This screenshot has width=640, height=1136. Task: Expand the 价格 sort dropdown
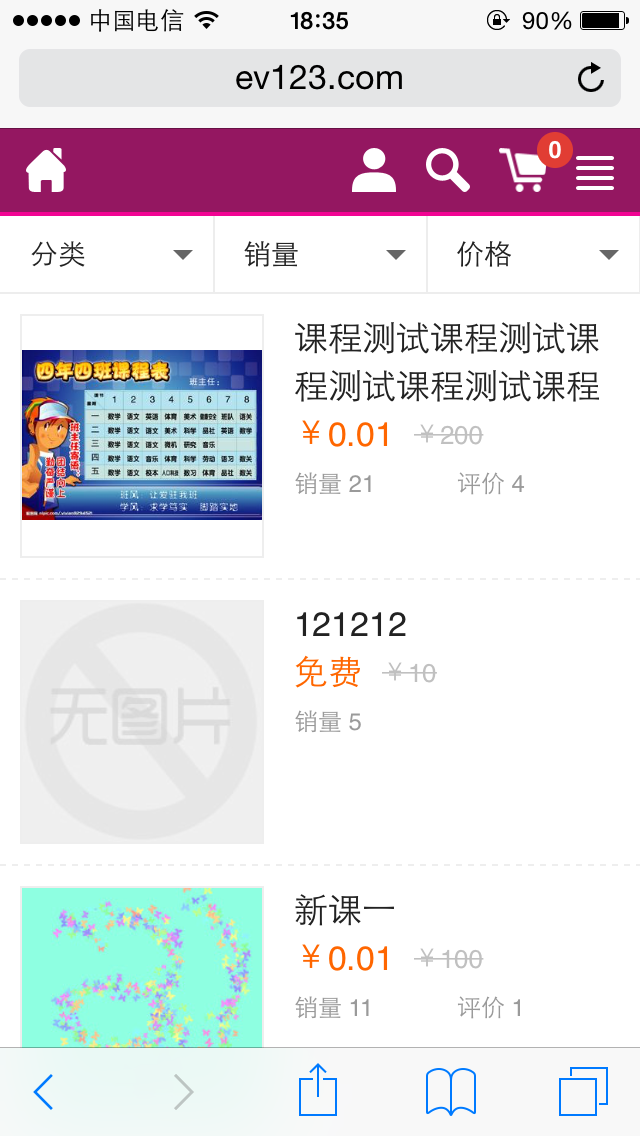[x=534, y=255]
